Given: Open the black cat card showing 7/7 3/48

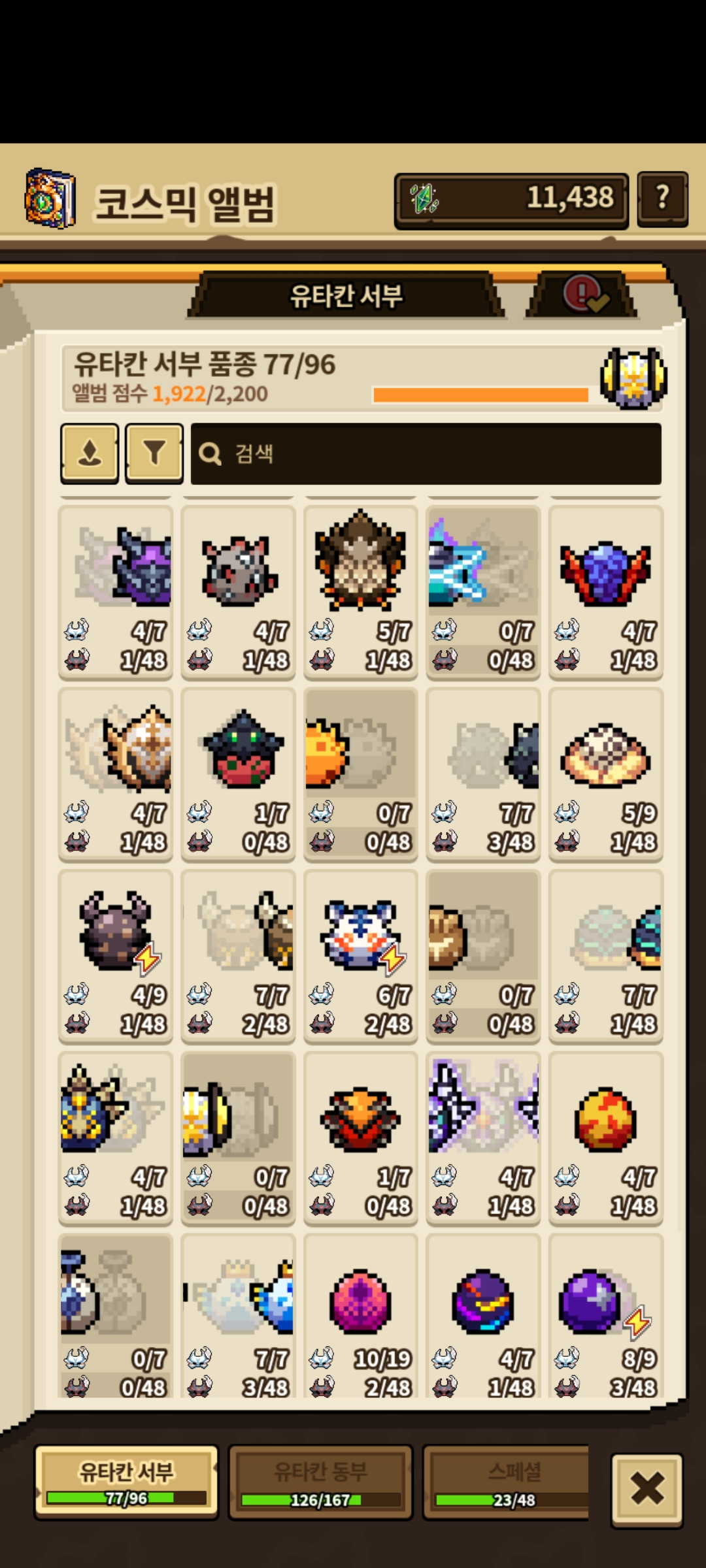Looking at the screenshot, I should [483, 774].
